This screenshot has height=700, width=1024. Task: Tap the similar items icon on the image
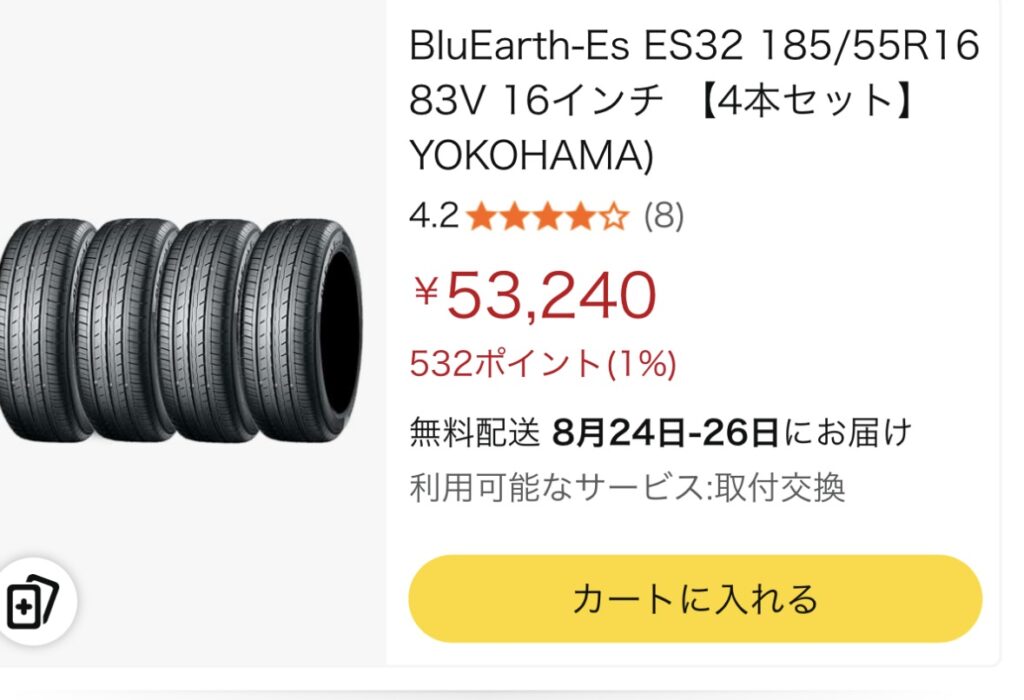(33, 603)
